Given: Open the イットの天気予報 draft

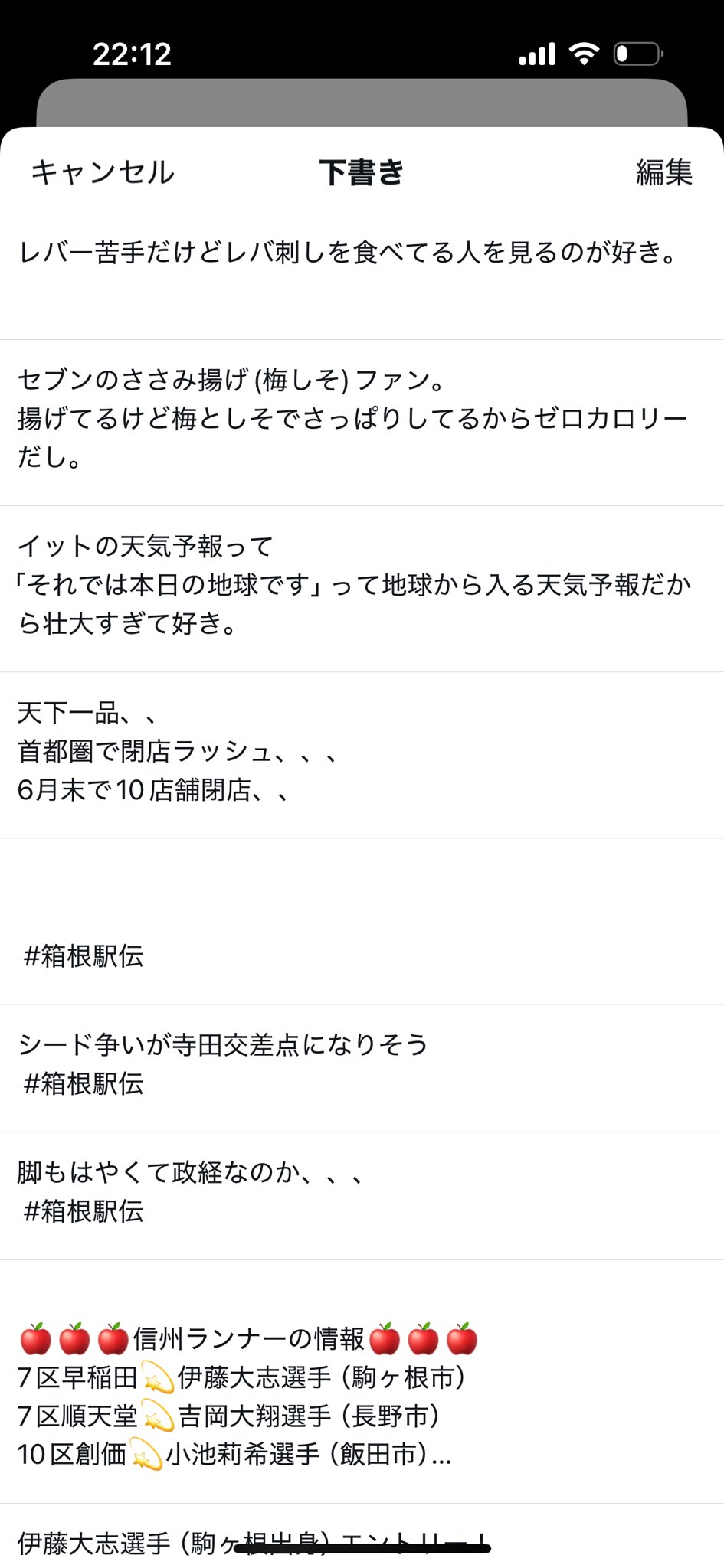Looking at the screenshot, I should (x=362, y=589).
